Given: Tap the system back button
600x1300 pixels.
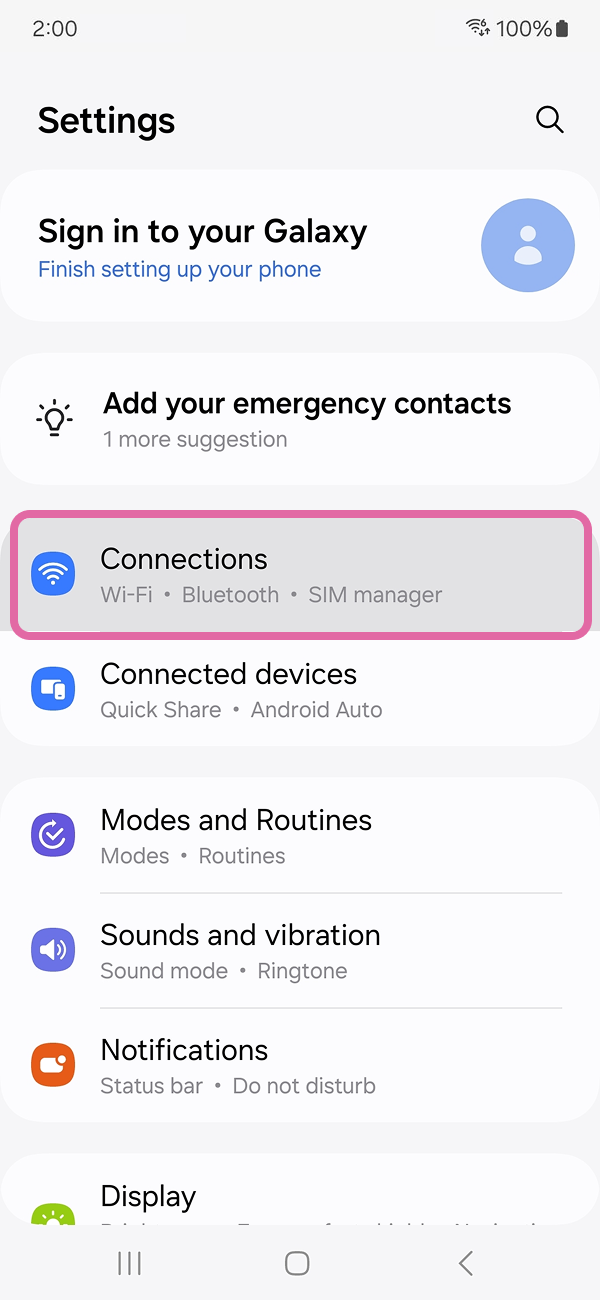Looking at the screenshot, I should 465,1263.
